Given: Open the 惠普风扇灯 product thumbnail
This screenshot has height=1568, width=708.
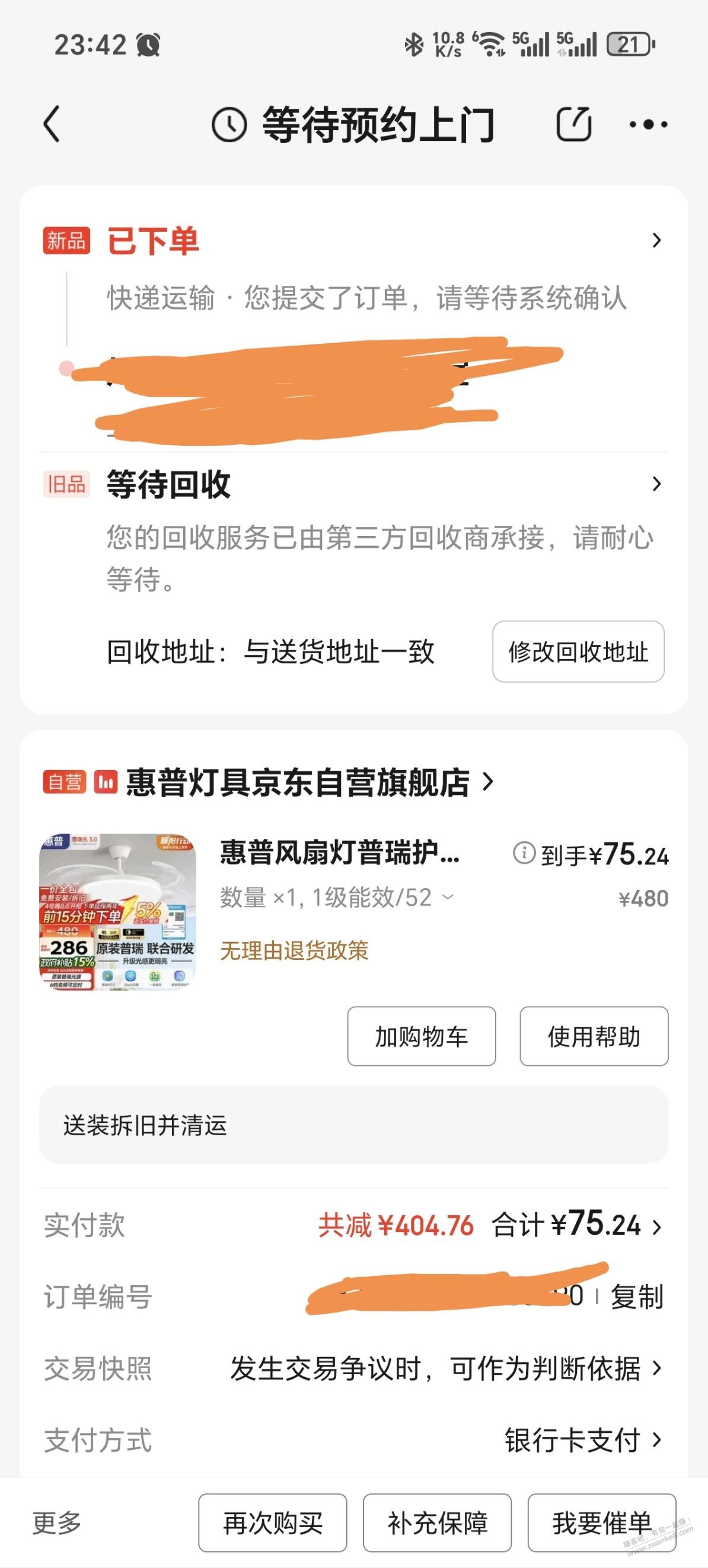Looking at the screenshot, I should tap(117, 911).
